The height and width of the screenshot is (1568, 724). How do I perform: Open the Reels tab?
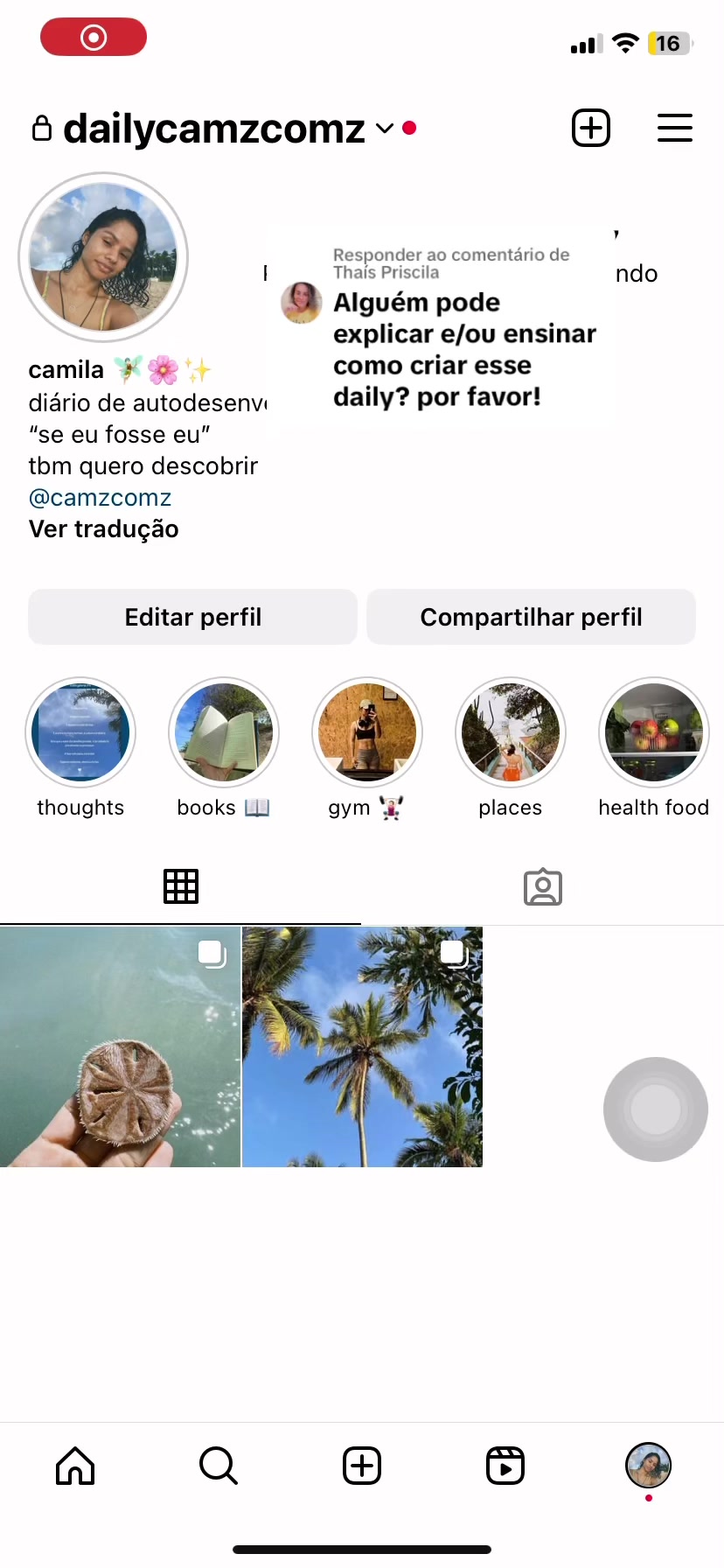click(505, 1466)
